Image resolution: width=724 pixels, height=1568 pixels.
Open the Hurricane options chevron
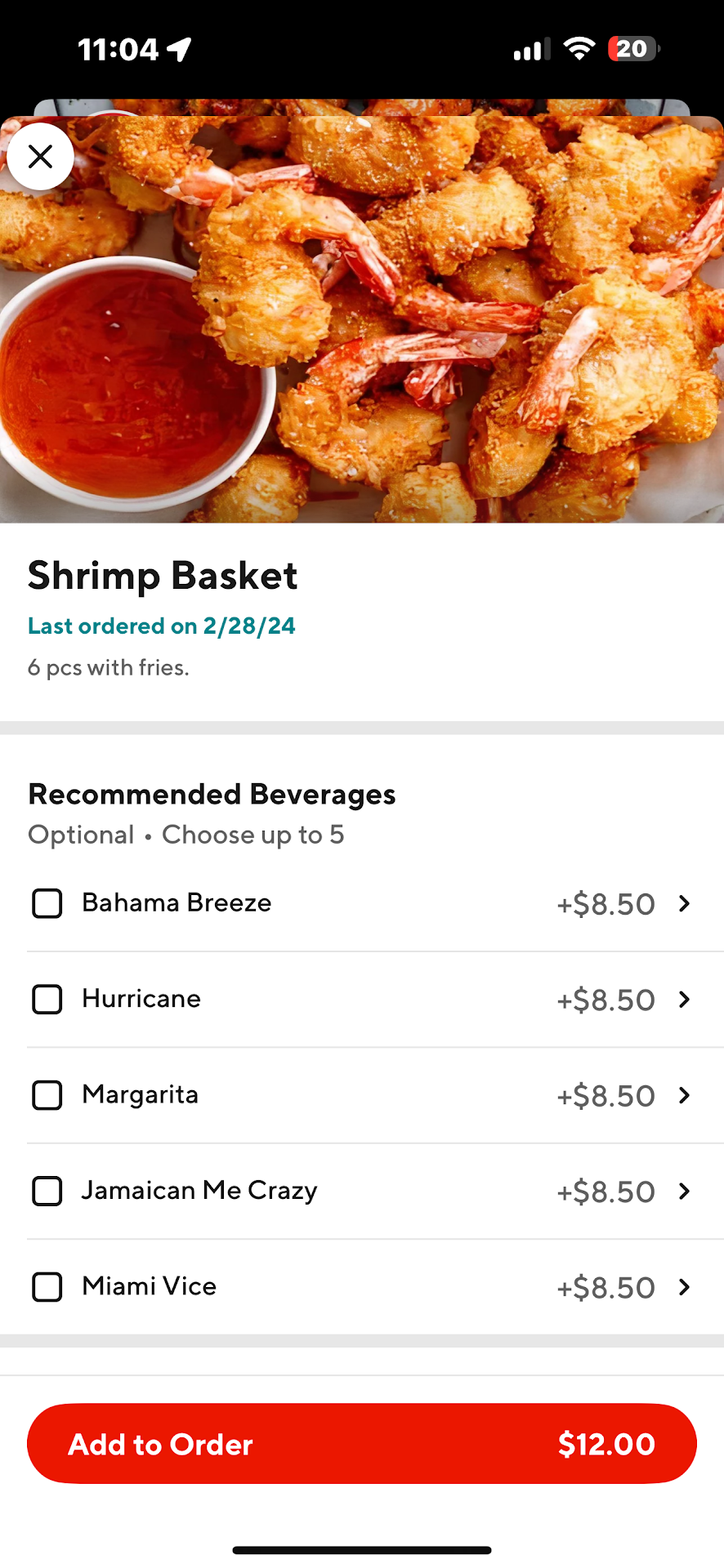coord(685,999)
